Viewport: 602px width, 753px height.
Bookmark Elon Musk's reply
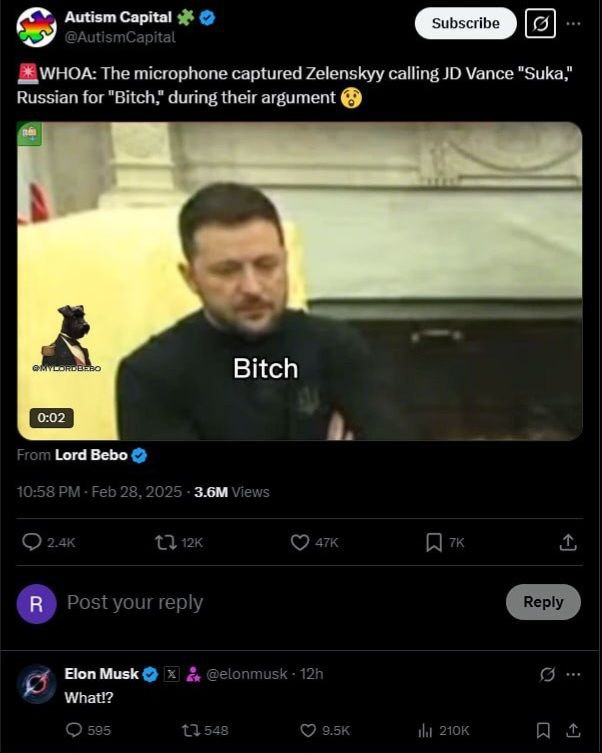pyautogui.click(x=543, y=730)
